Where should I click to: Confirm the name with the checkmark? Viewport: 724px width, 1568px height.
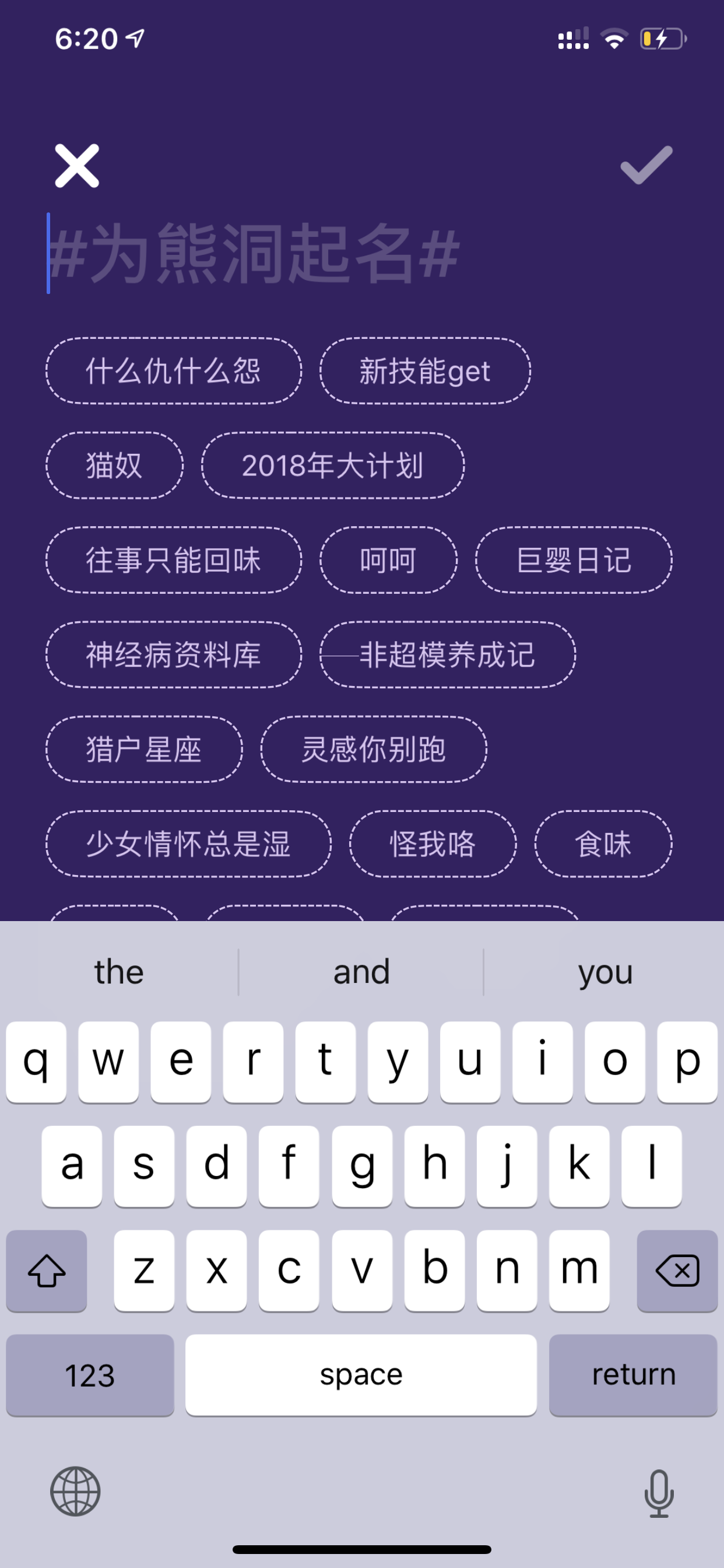click(x=646, y=165)
